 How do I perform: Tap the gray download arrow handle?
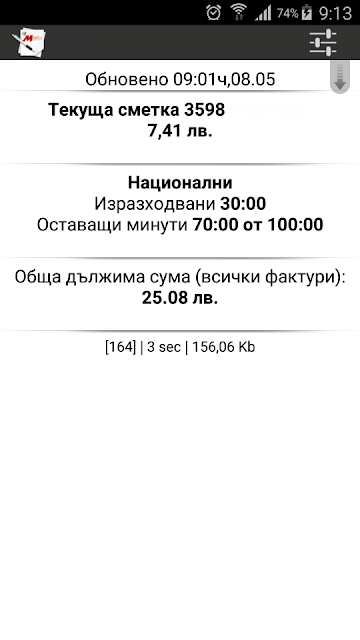[340, 77]
